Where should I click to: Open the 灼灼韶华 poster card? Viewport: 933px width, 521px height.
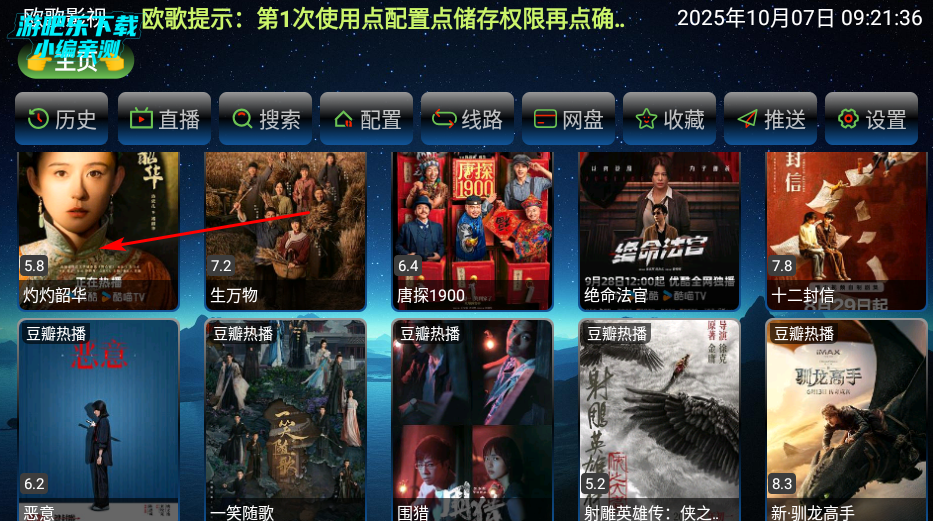coord(98,230)
